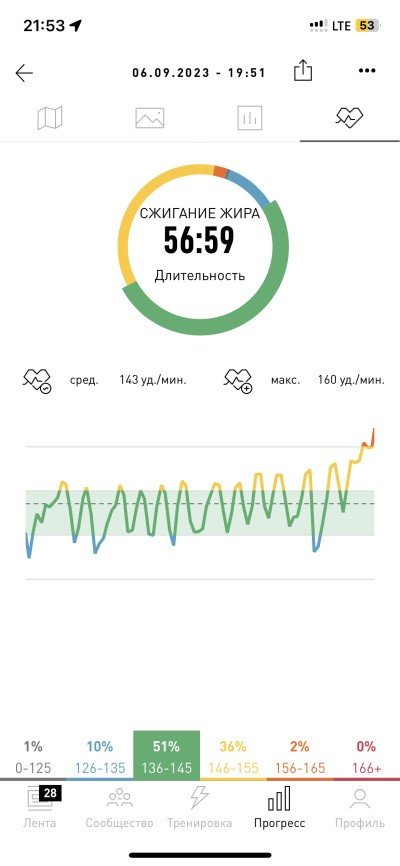The height and width of the screenshot is (866, 400).
Task: Go back using the arrow icon
Action: (x=24, y=73)
